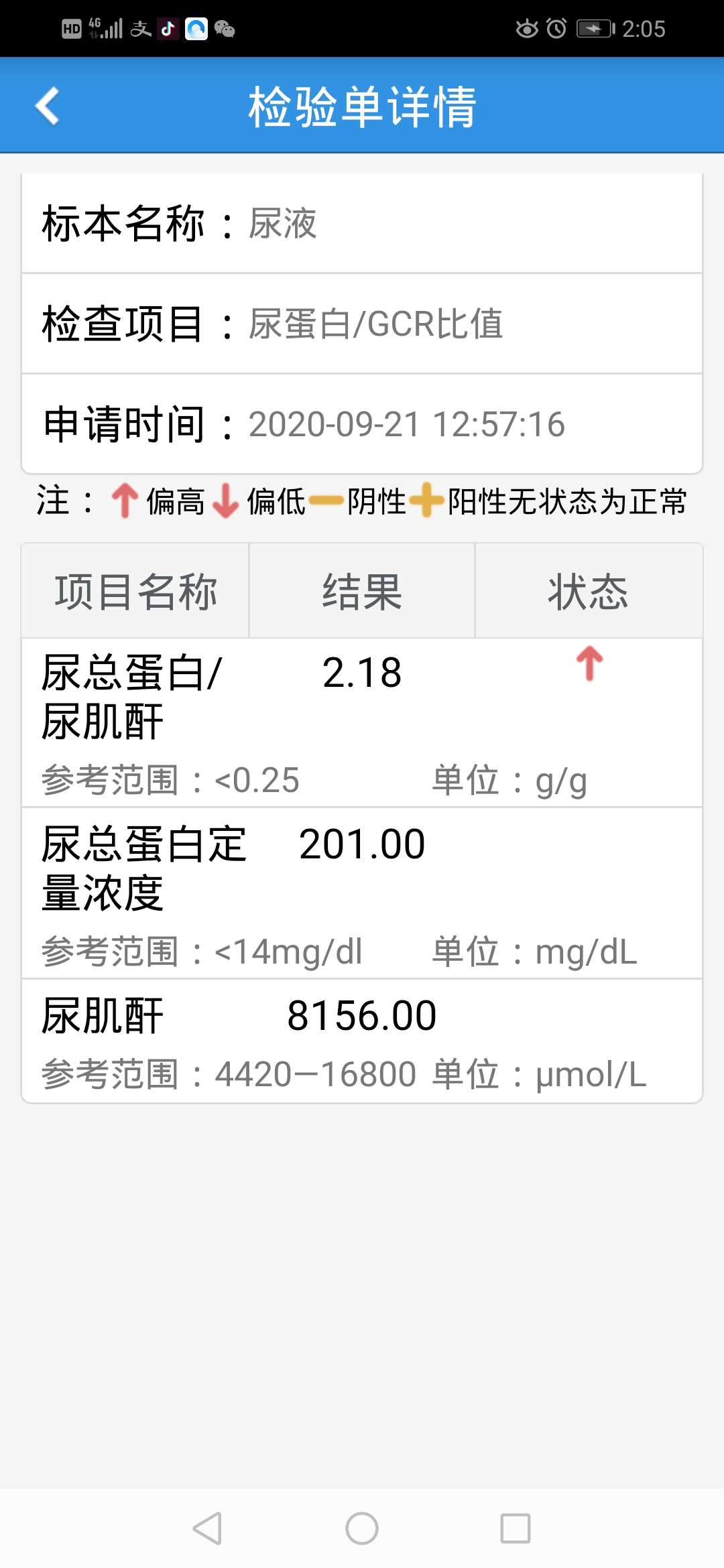Viewport: 724px width, 1568px height.
Task: Tap the Douyin icon in the status bar
Action: point(168,29)
